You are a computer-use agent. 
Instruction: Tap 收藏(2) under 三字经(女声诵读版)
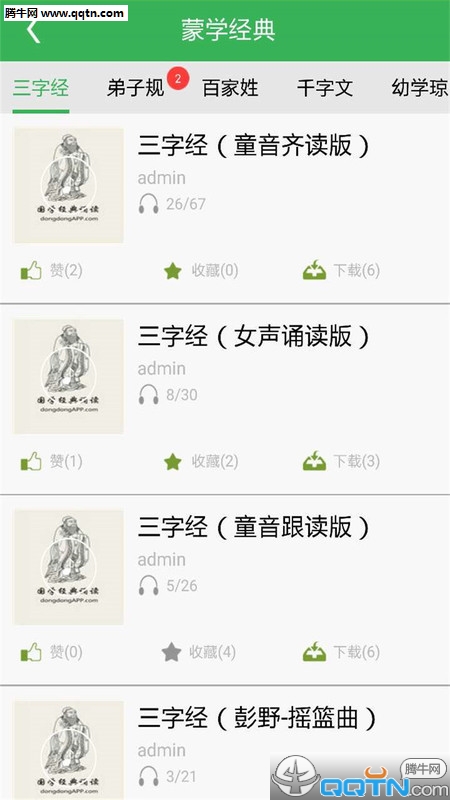(201, 462)
